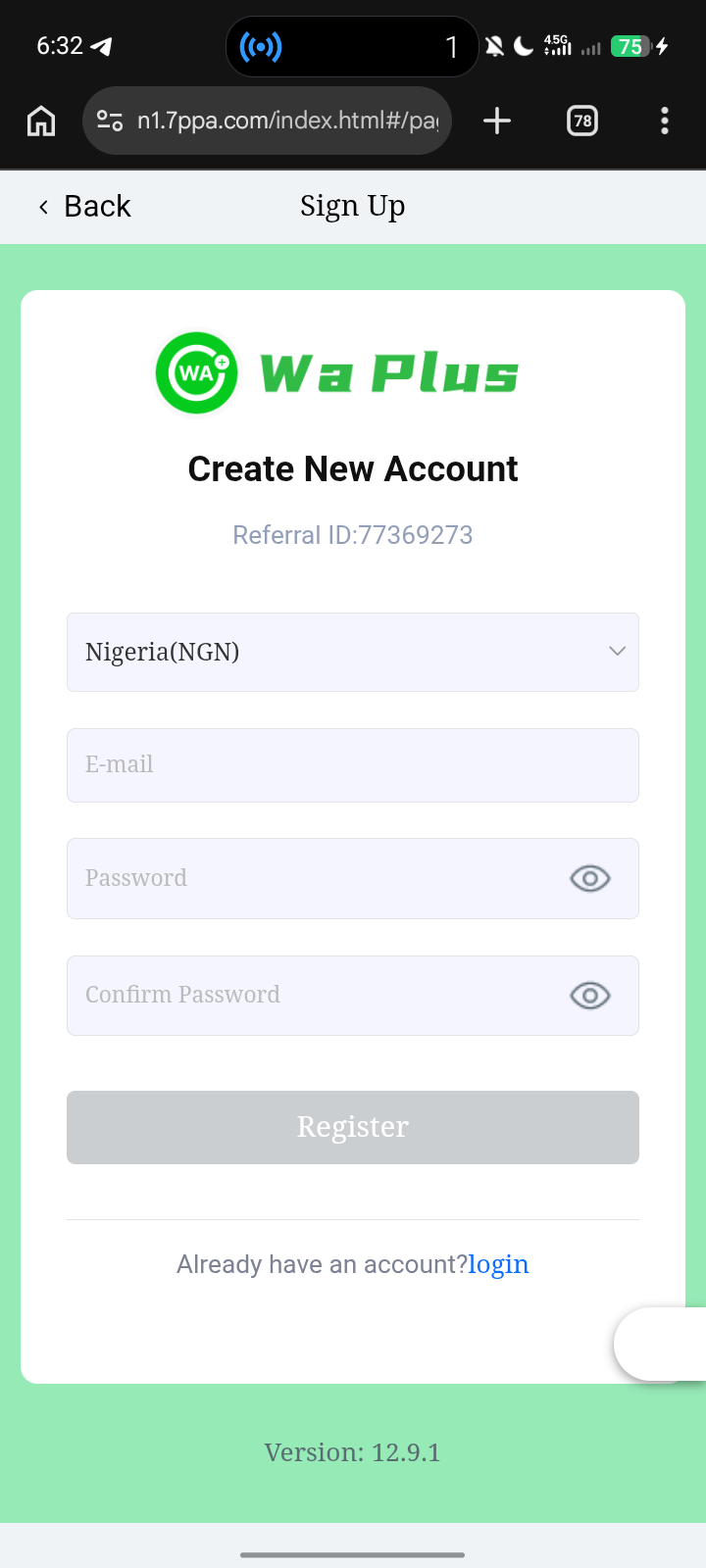Open a new browser tab
This screenshot has height=1568, width=706.
(497, 122)
